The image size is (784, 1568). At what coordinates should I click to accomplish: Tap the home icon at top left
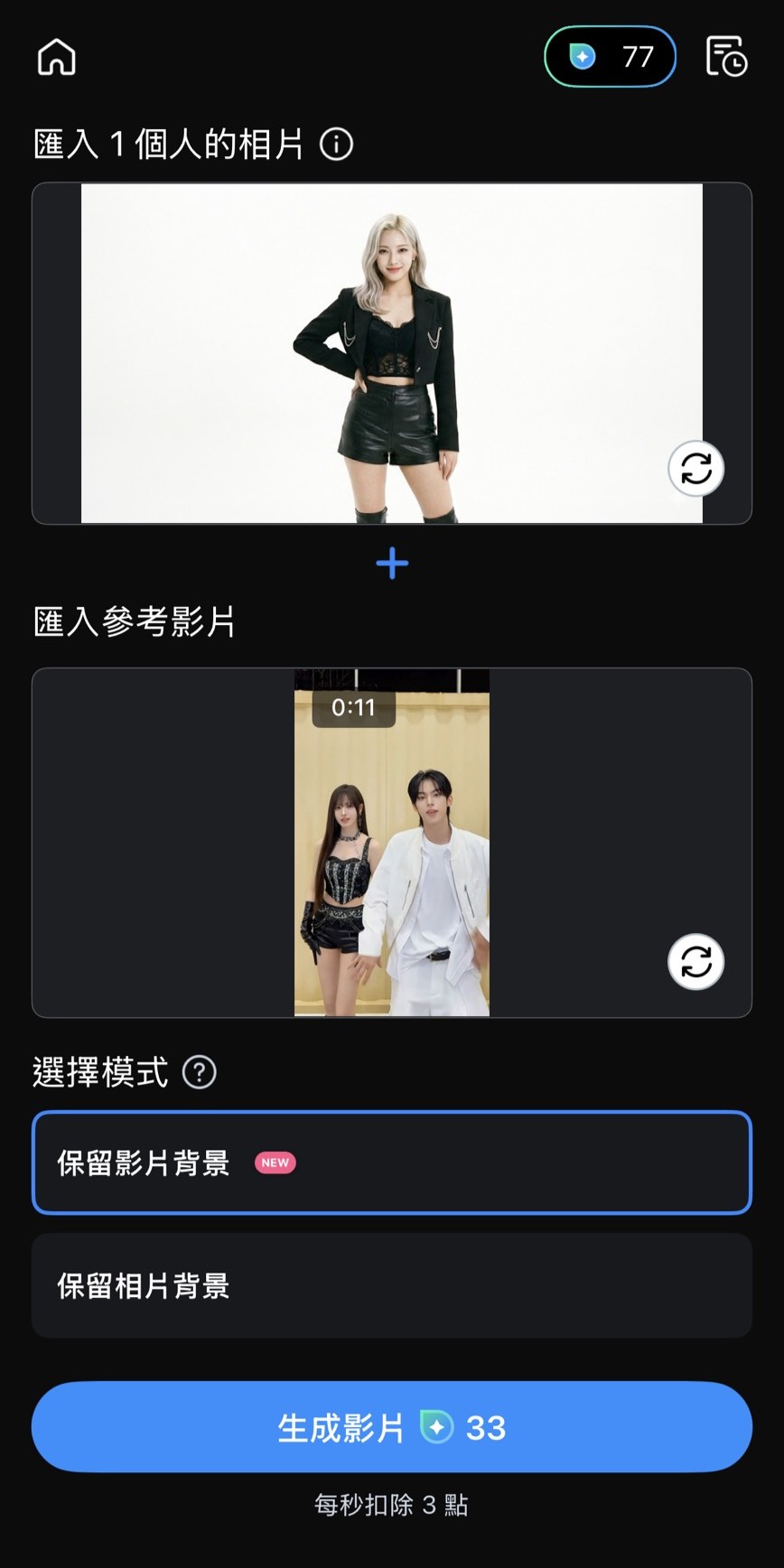click(55, 56)
